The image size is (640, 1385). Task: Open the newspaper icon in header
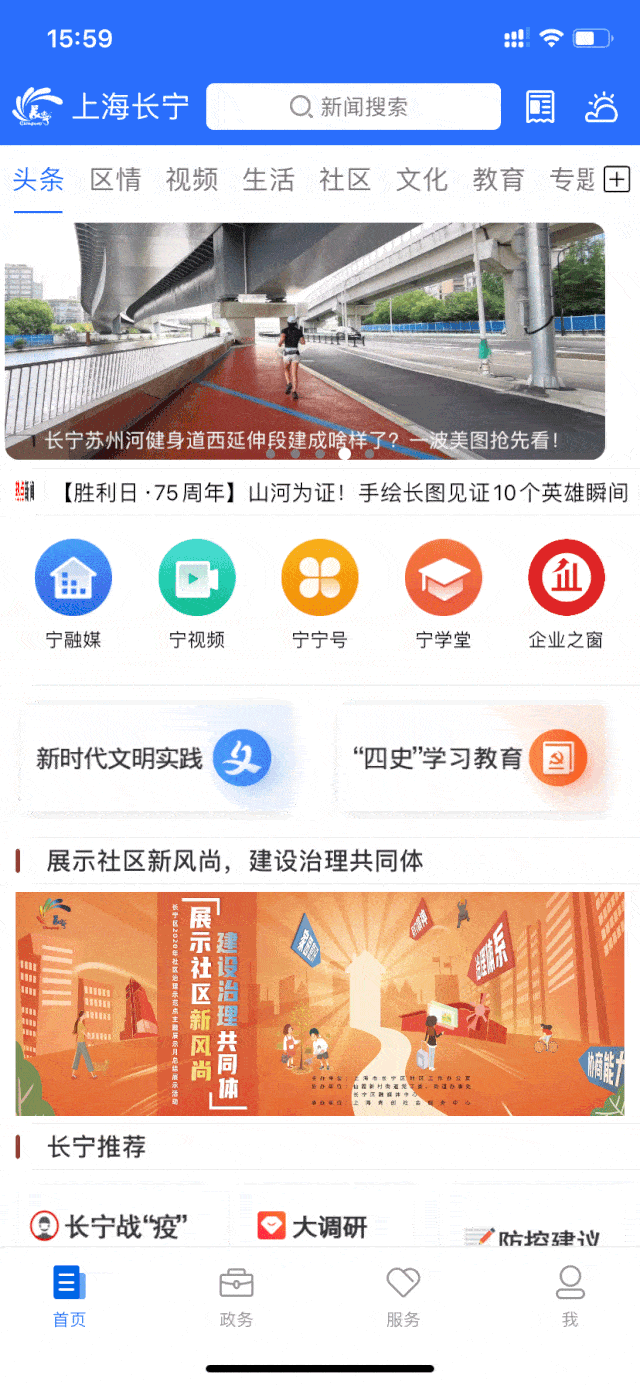pos(540,107)
